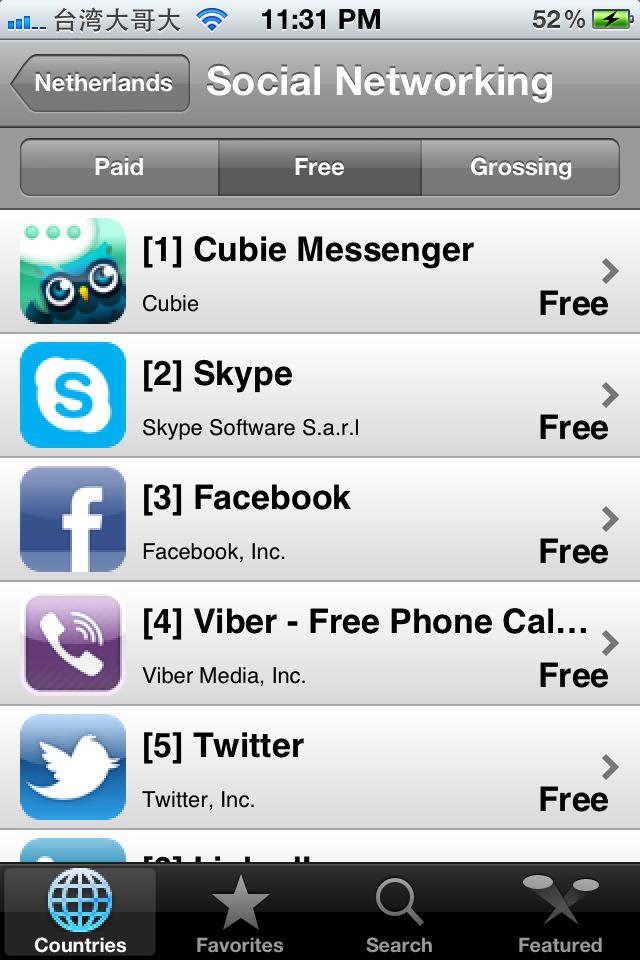
Task: Open the Skype app entry
Action: 320,396
